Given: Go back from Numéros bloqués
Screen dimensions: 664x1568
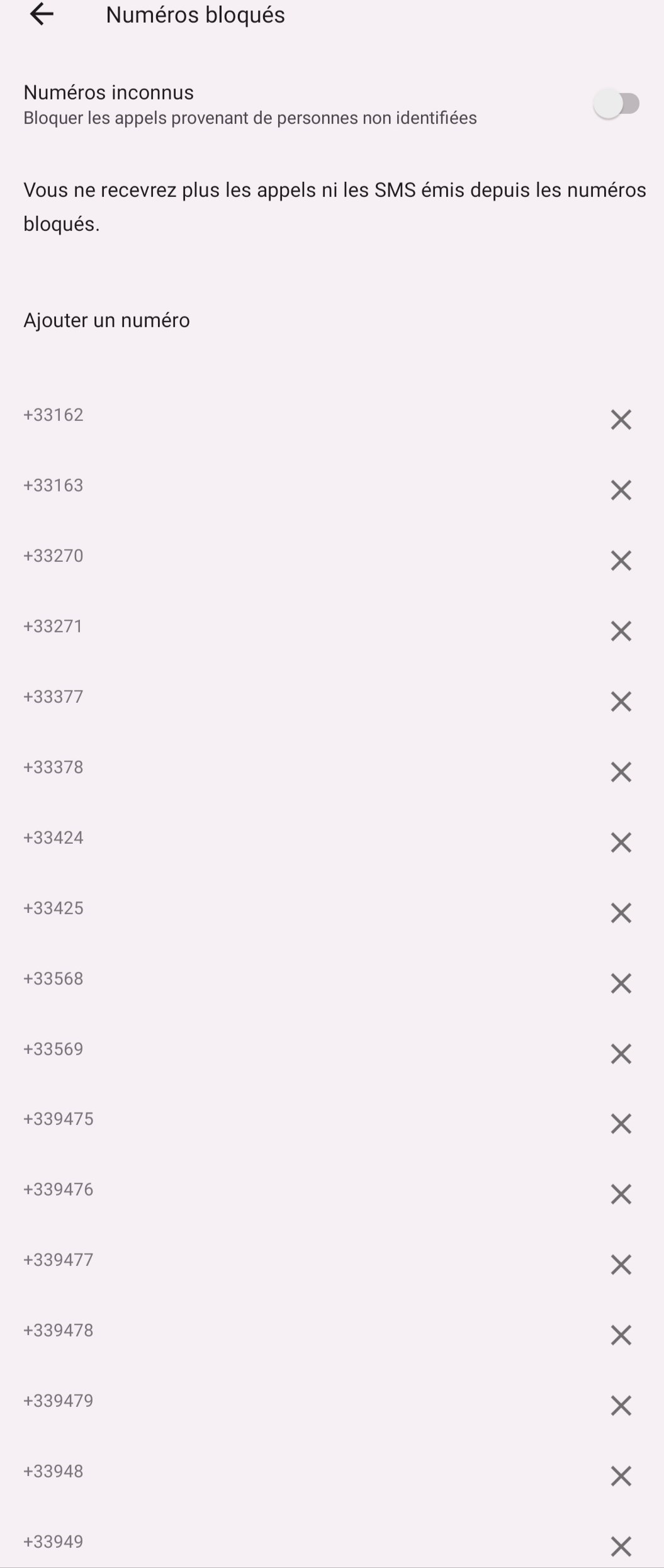Looking at the screenshot, I should [42, 14].
